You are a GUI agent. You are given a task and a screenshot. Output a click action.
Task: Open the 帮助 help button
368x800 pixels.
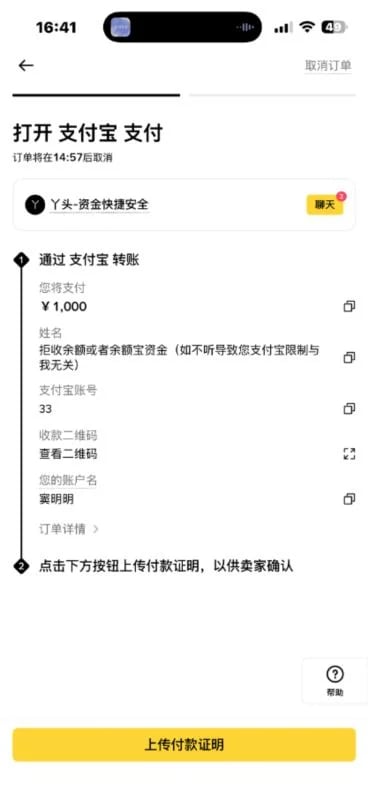(335, 681)
